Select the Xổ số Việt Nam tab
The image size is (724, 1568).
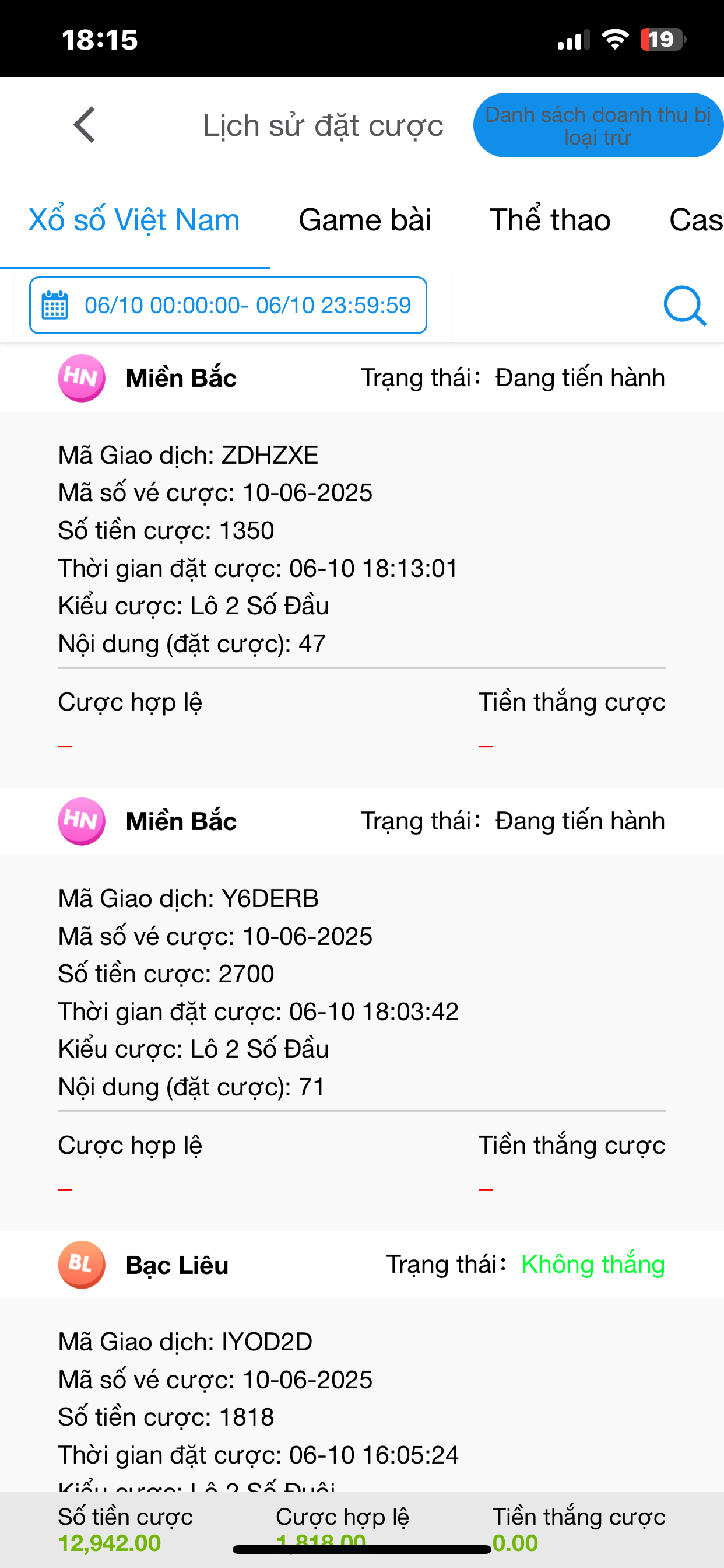135,220
